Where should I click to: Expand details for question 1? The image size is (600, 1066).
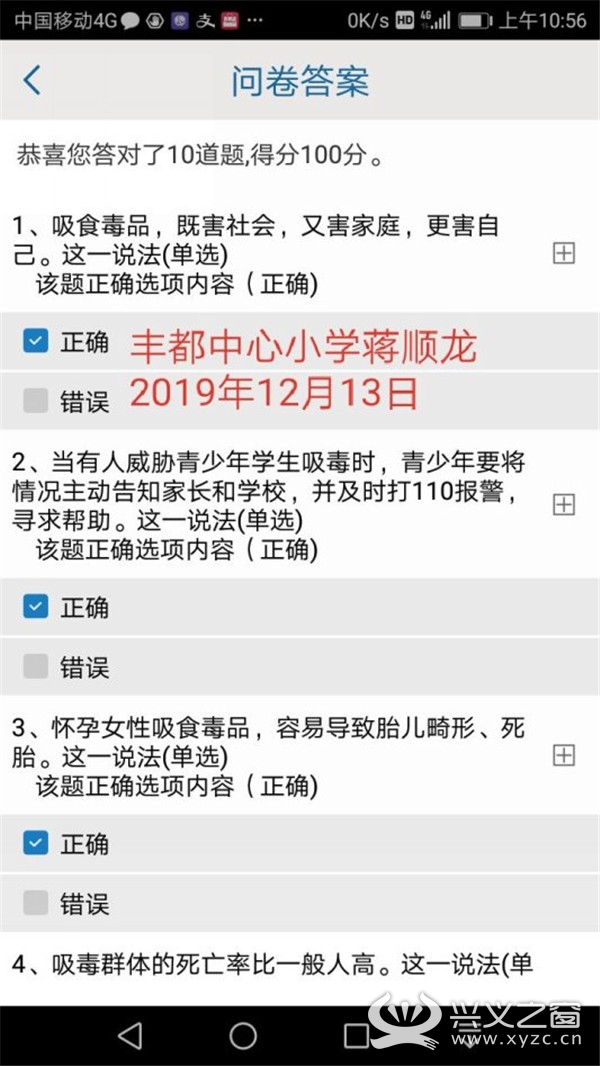click(563, 254)
